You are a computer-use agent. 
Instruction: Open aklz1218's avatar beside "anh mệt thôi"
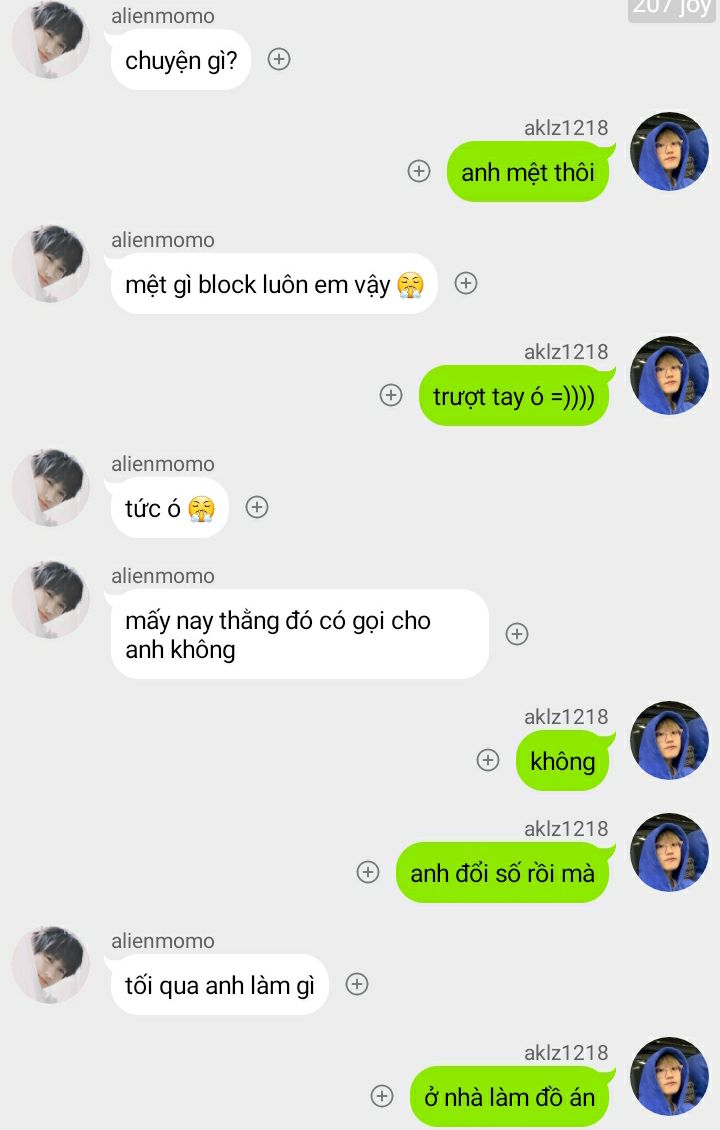(670, 152)
